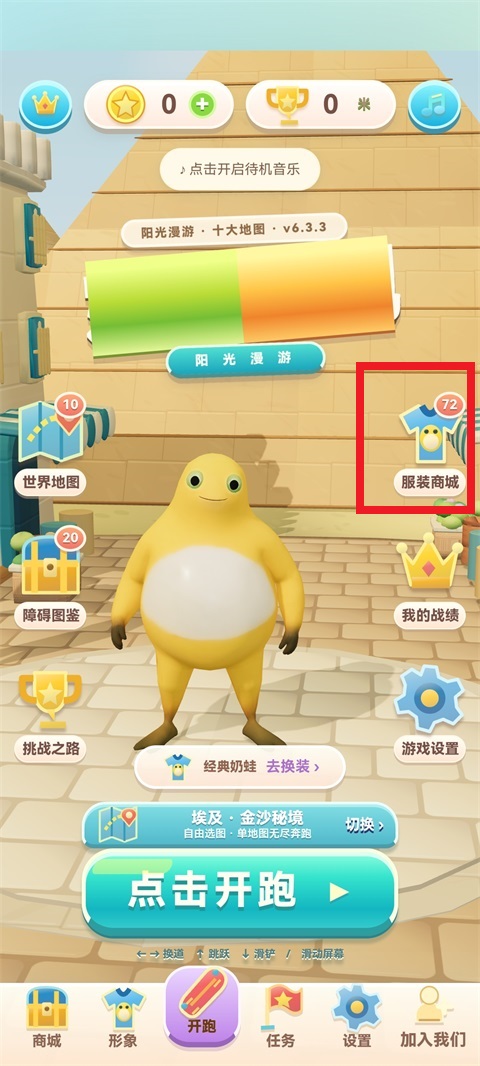Switch to the 商城 tab
480x1066 pixels.
tap(47, 1016)
